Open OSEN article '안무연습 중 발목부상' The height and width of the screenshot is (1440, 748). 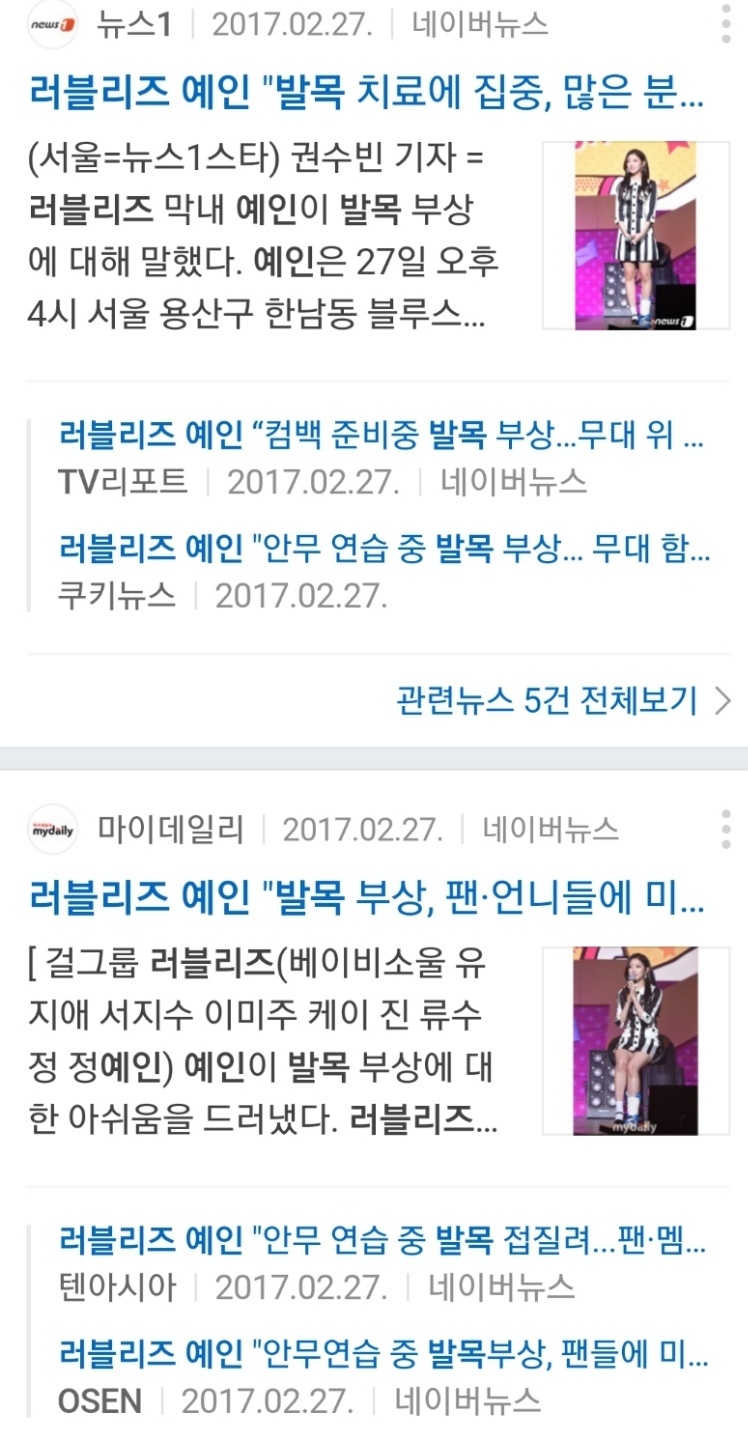385,1355
